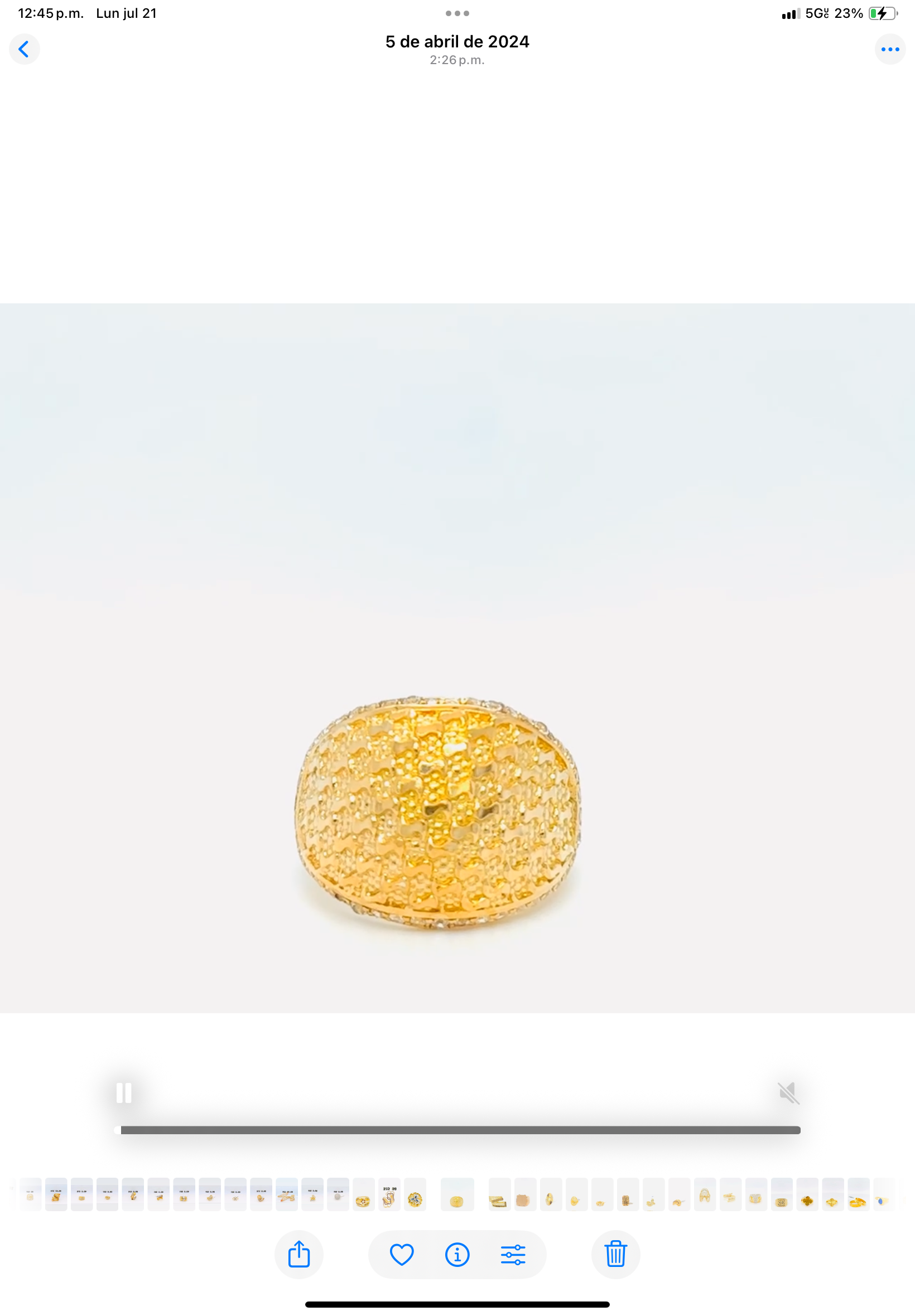Share this video
This screenshot has width=915, height=1316.
pos(298,1254)
